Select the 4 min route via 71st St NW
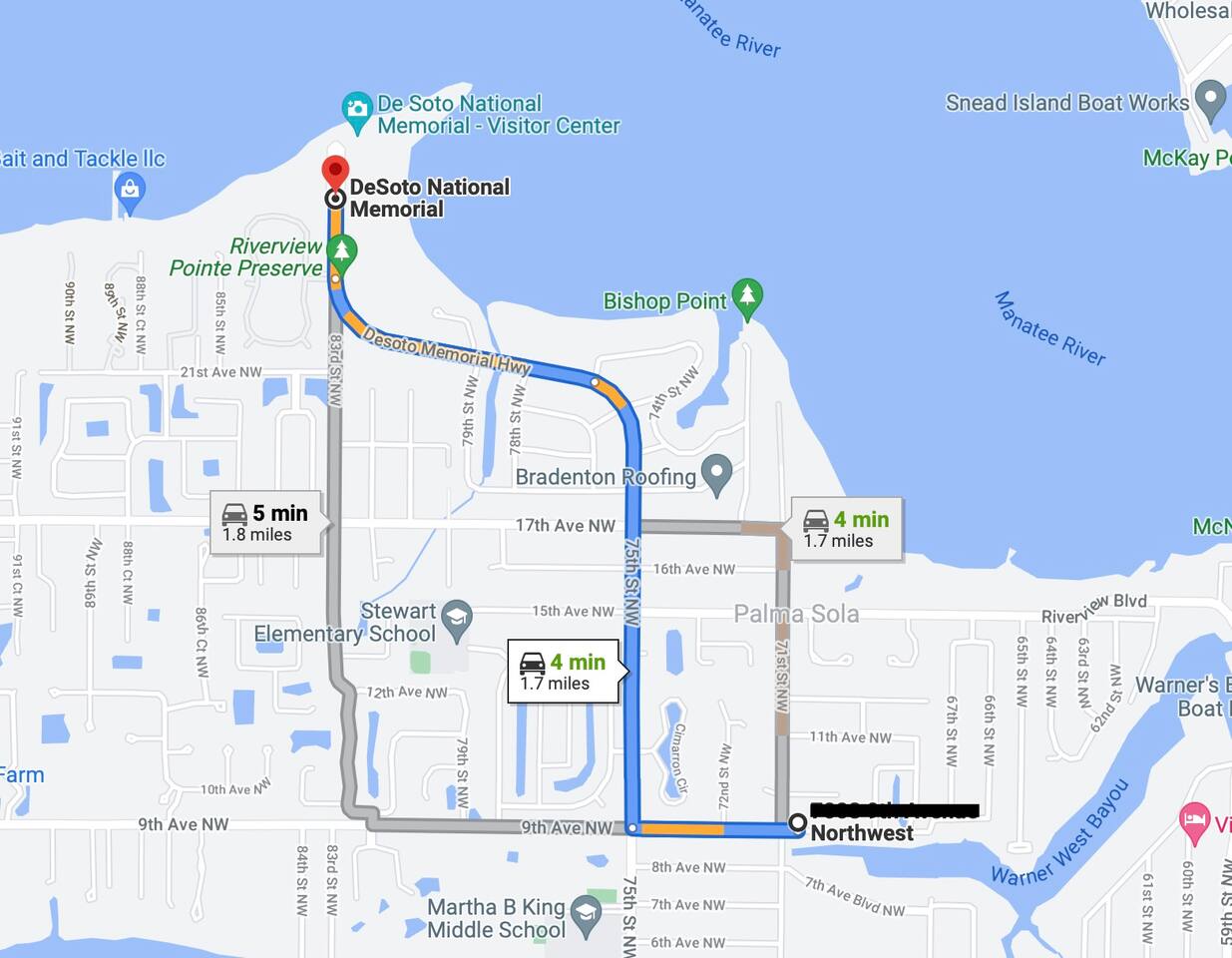Viewport: 1232px width, 958px height. click(x=847, y=529)
